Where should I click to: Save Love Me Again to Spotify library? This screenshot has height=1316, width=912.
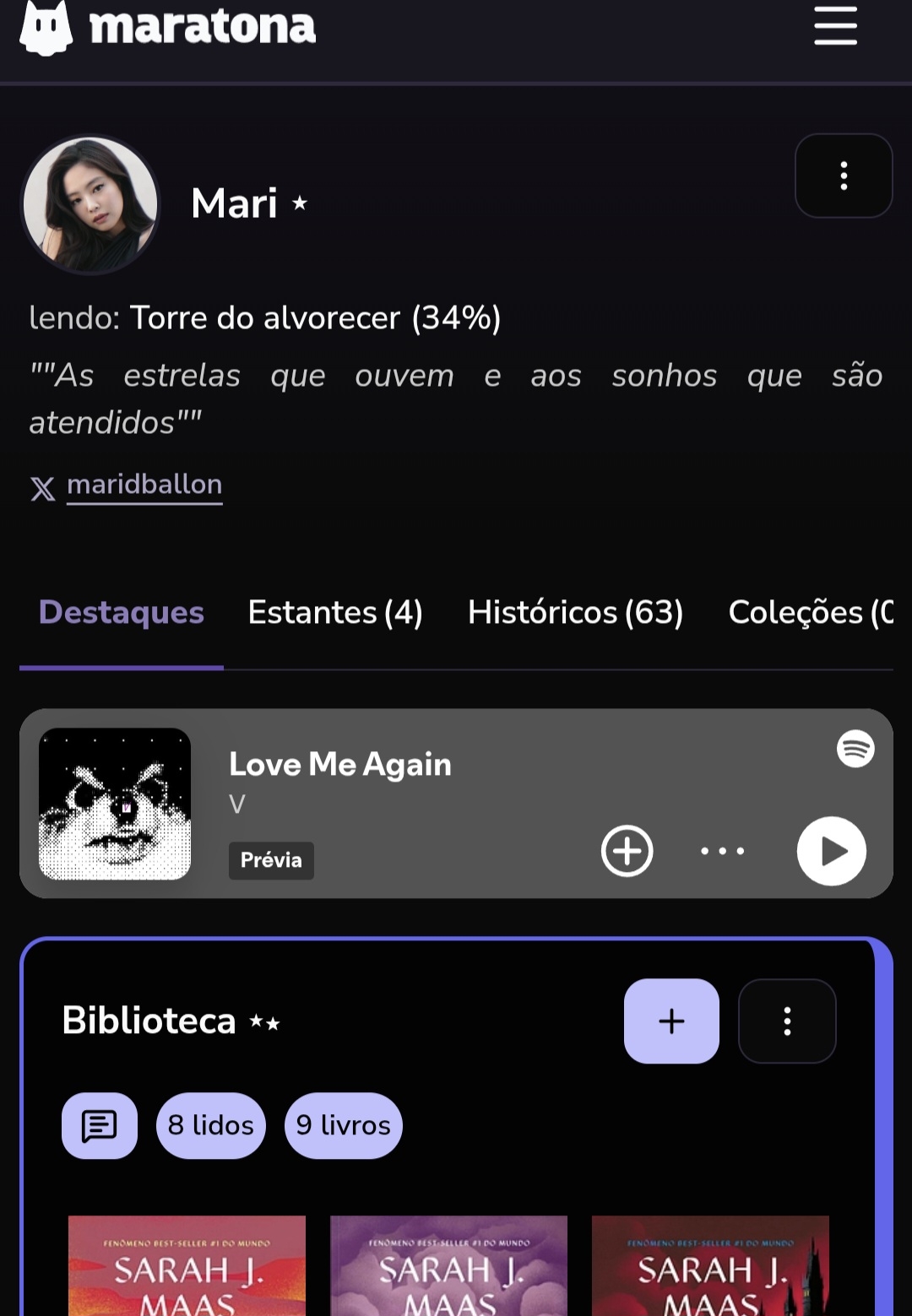click(x=627, y=851)
